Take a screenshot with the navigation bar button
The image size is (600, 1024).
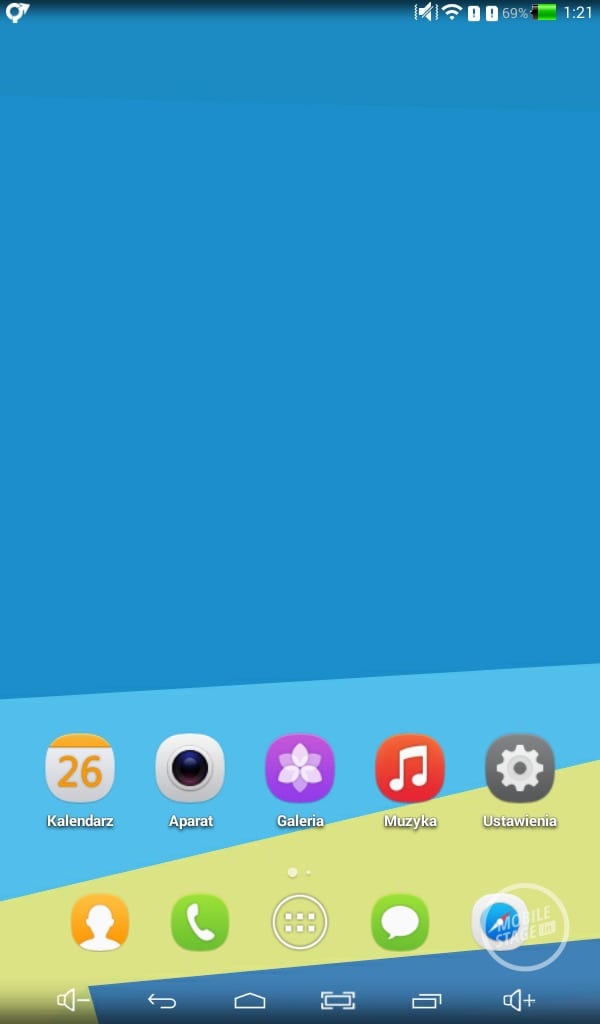tap(338, 1000)
